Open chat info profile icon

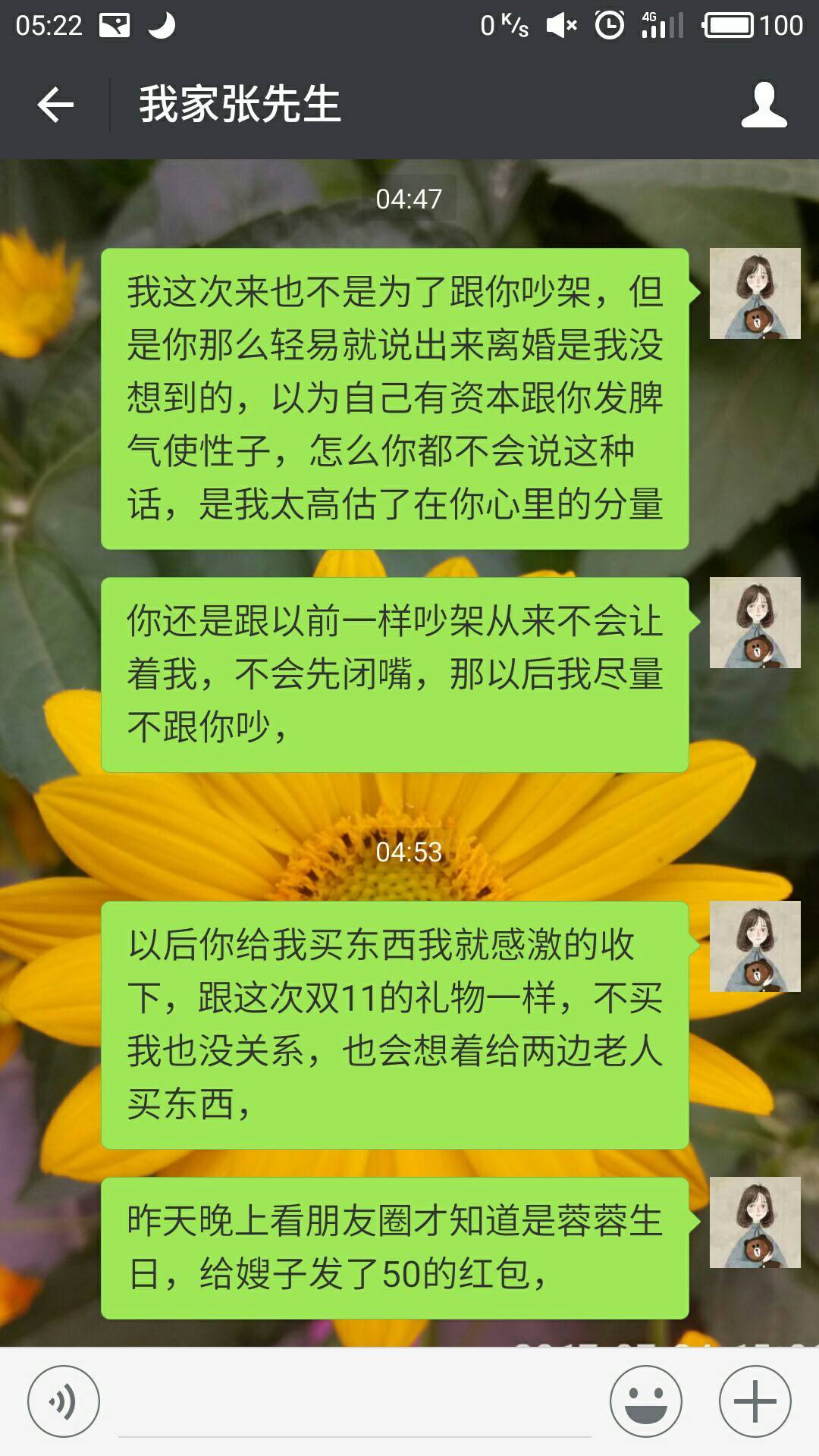click(764, 105)
